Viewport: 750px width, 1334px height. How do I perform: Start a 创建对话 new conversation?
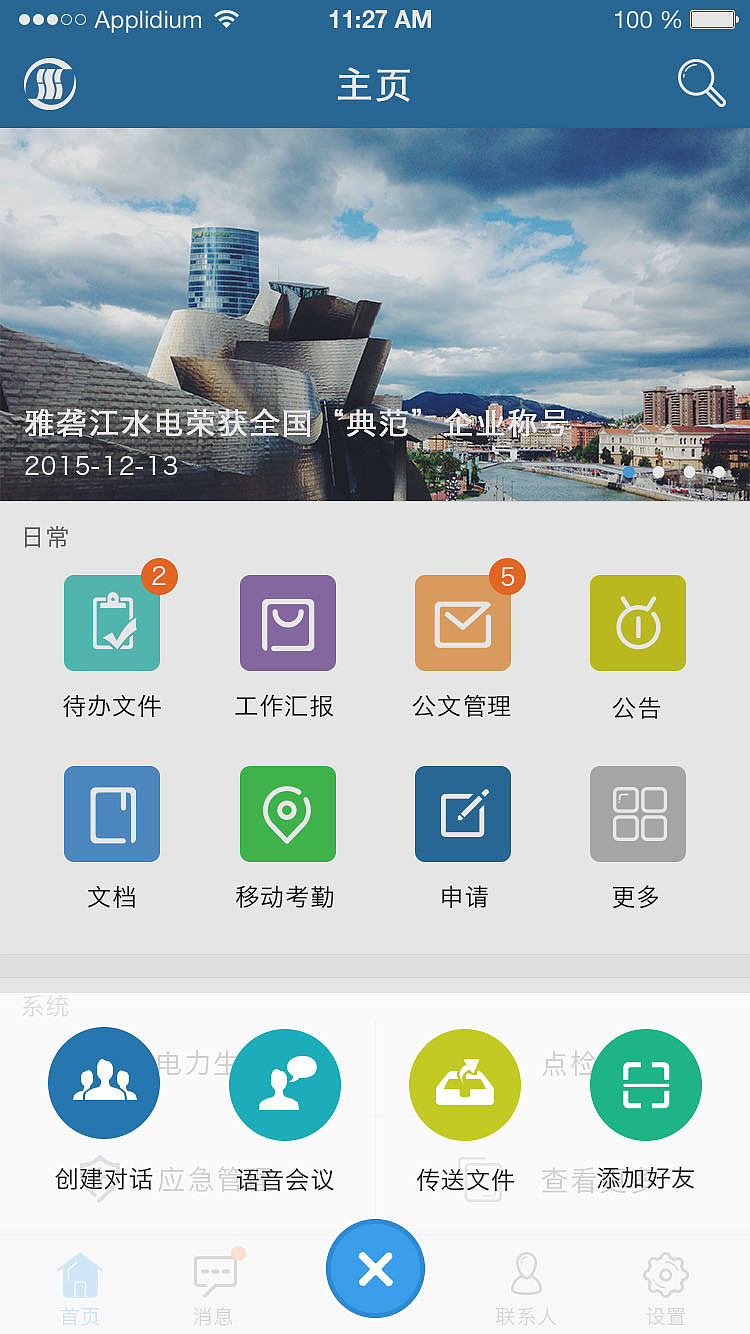(104, 1083)
